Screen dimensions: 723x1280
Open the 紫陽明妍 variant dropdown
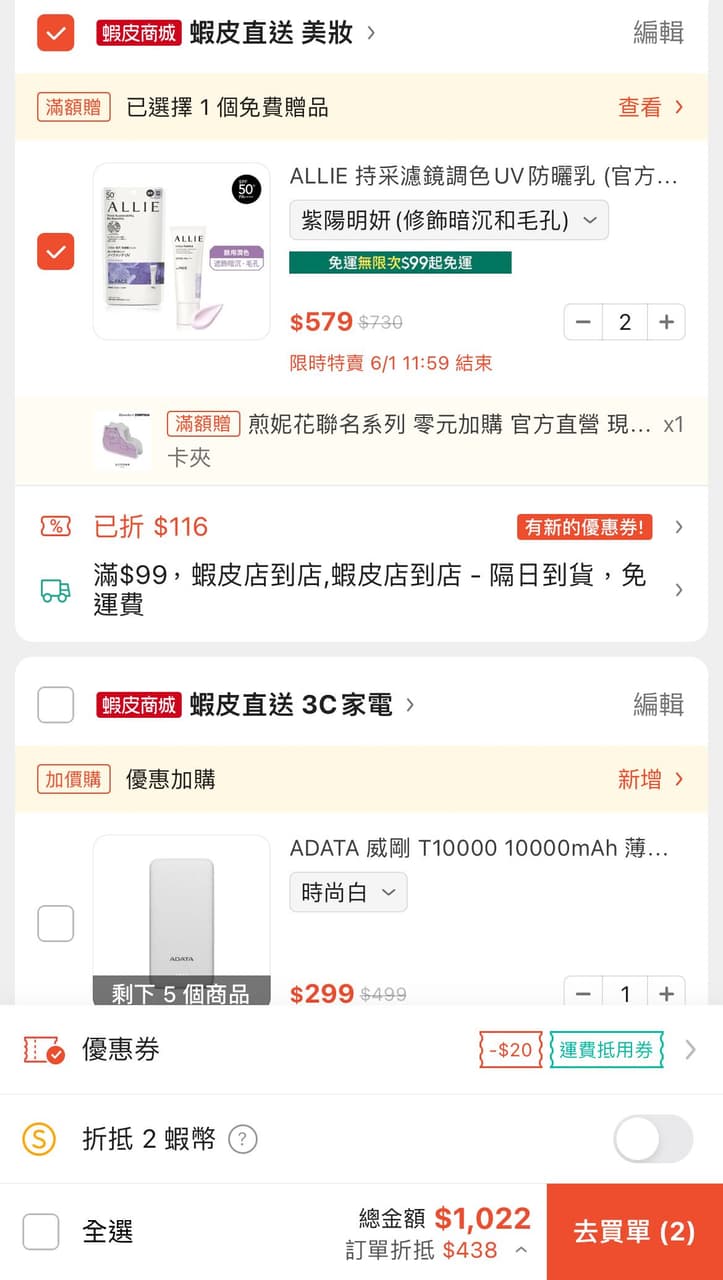(449, 220)
